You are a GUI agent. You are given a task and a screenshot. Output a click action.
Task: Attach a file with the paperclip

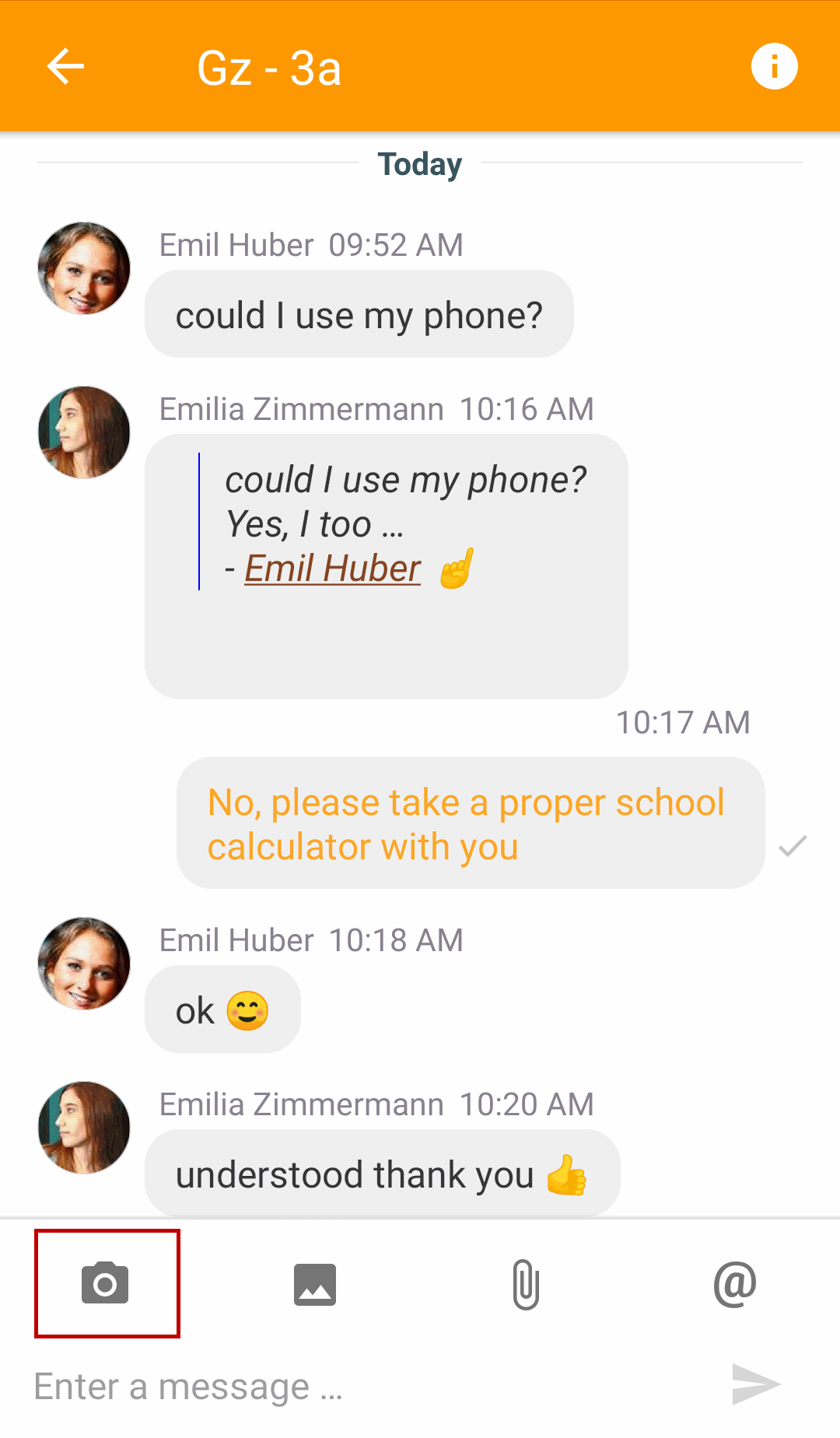[x=526, y=1284]
